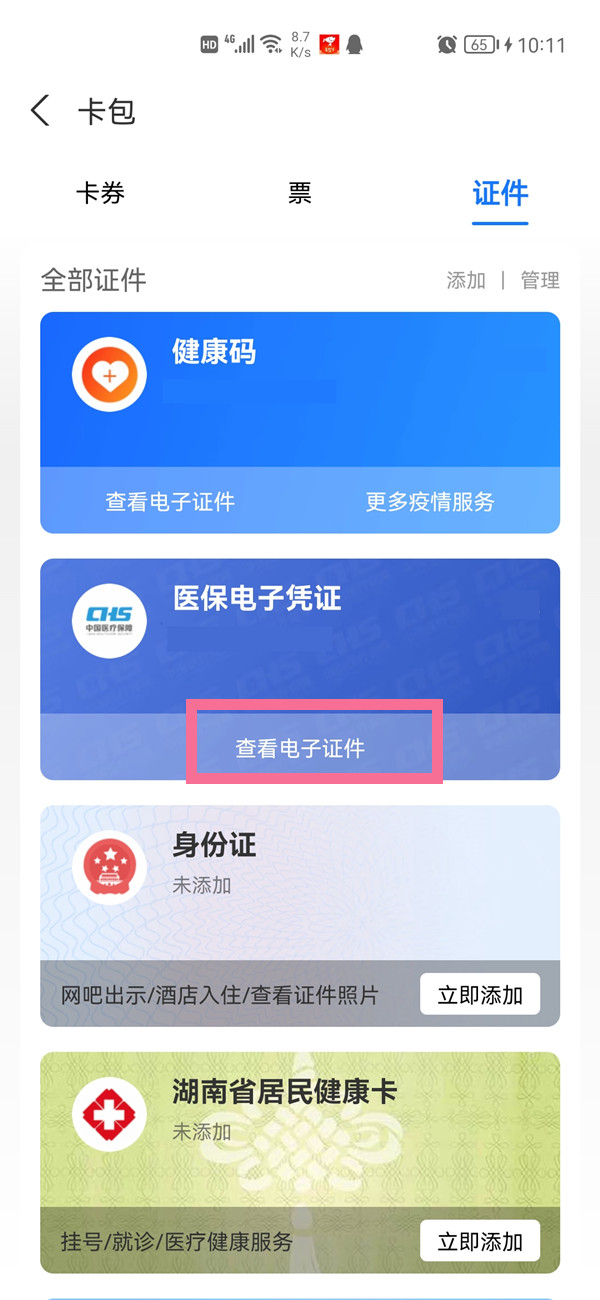This screenshot has width=600, height=1300.
Task: Tap 添加 to add a certificate
Action: tap(466, 280)
